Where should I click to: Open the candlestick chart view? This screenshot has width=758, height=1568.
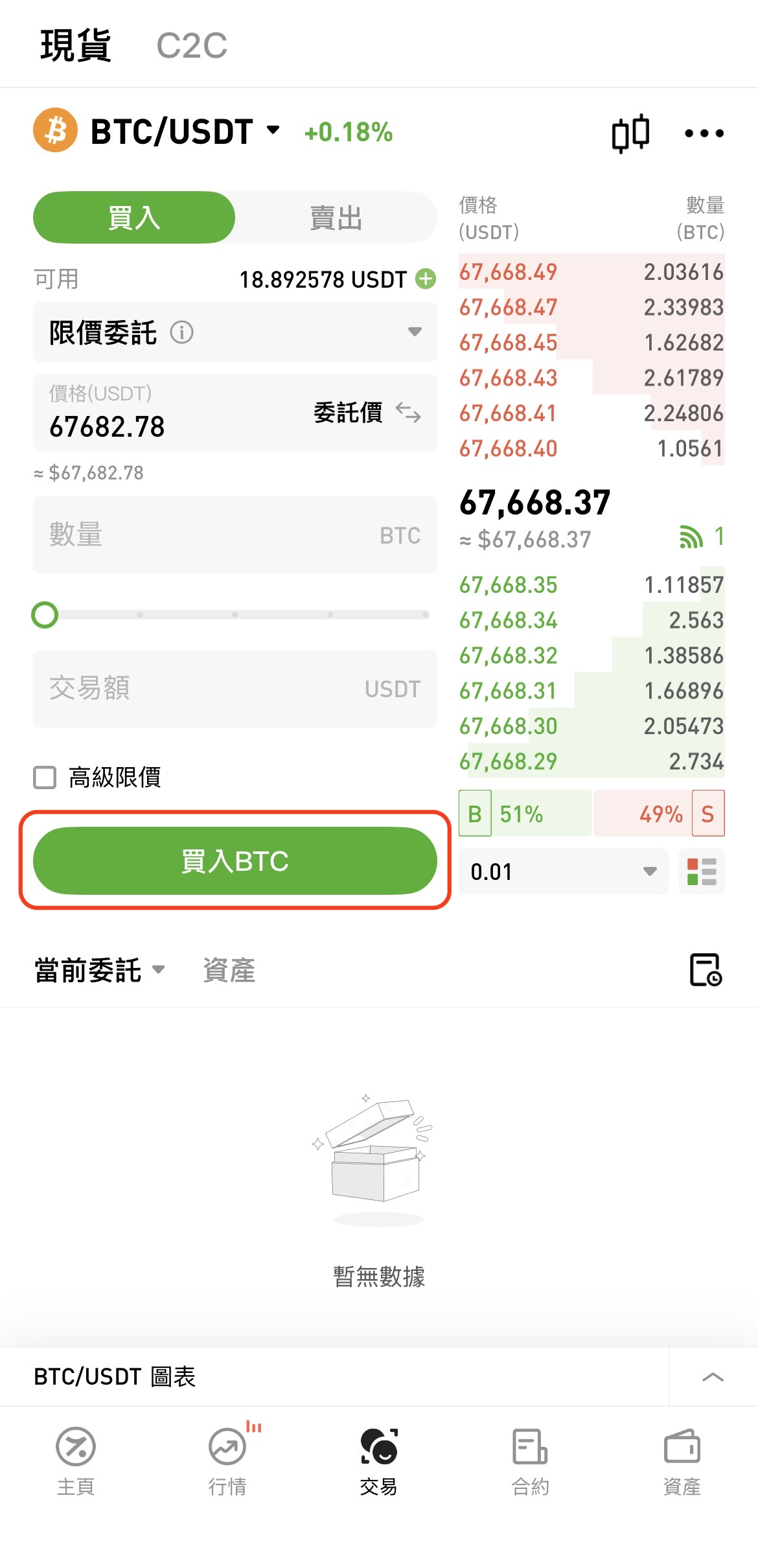[630, 133]
